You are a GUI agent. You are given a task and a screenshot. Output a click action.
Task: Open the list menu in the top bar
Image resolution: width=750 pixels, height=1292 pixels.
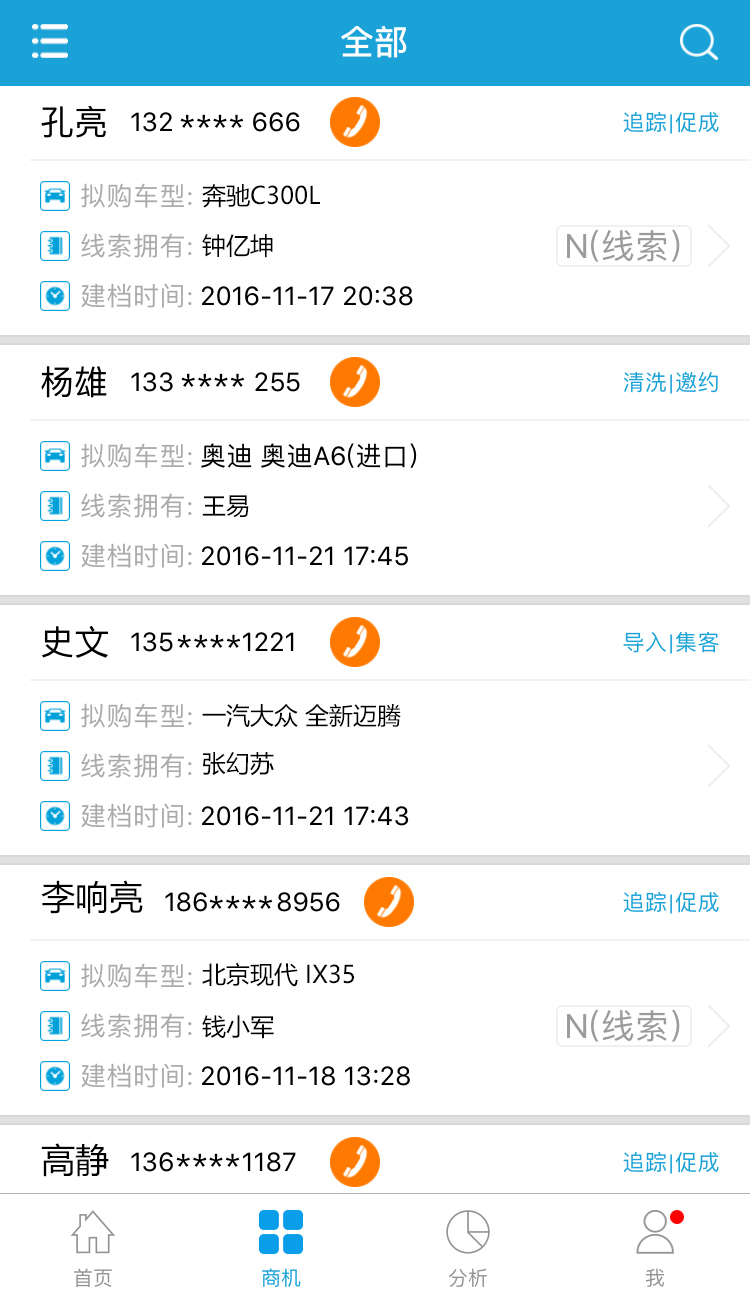click(x=50, y=42)
